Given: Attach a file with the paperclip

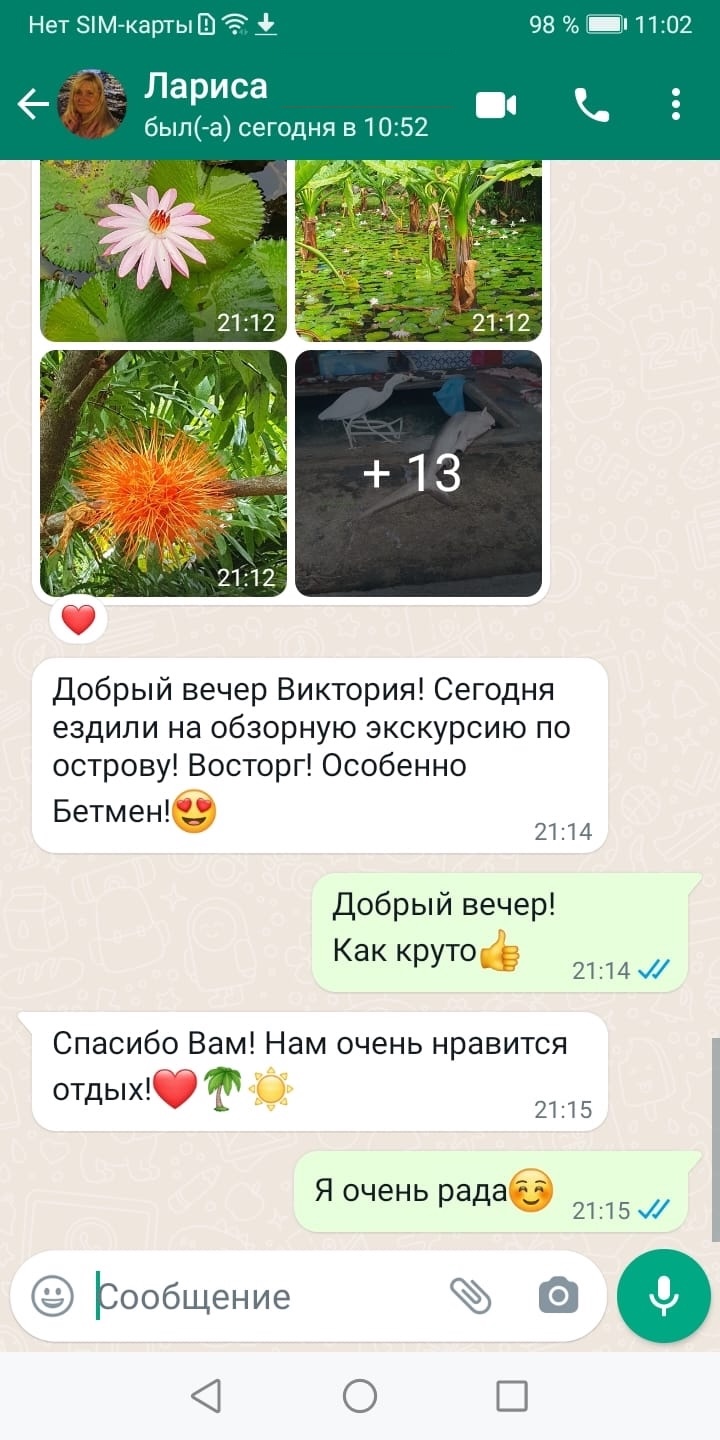Looking at the screenshot, I should click(x=470, y=1297).
